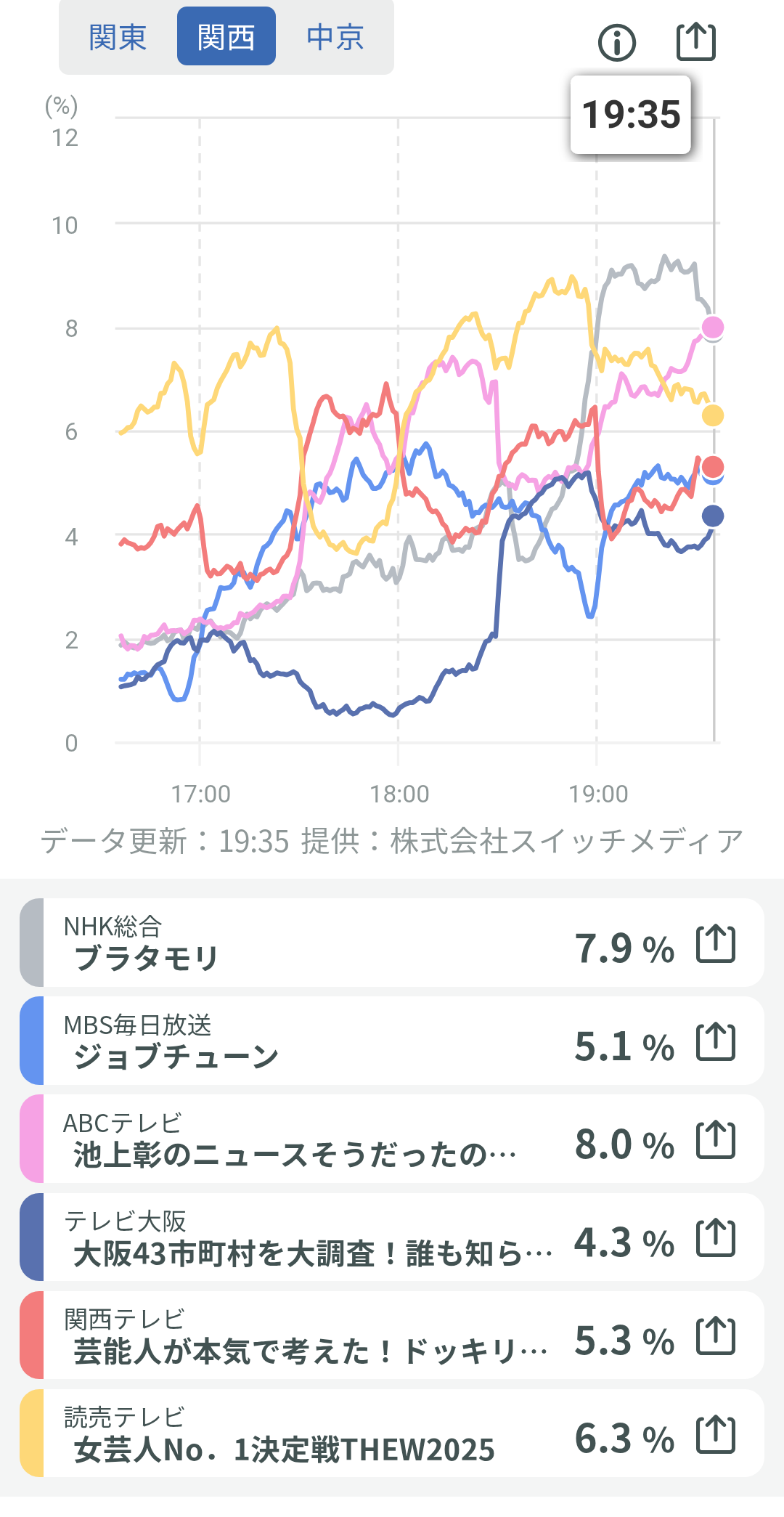Share the 大阪43市町村 rating
Screen dimensions: 784x1517
tap(716, 1238)
